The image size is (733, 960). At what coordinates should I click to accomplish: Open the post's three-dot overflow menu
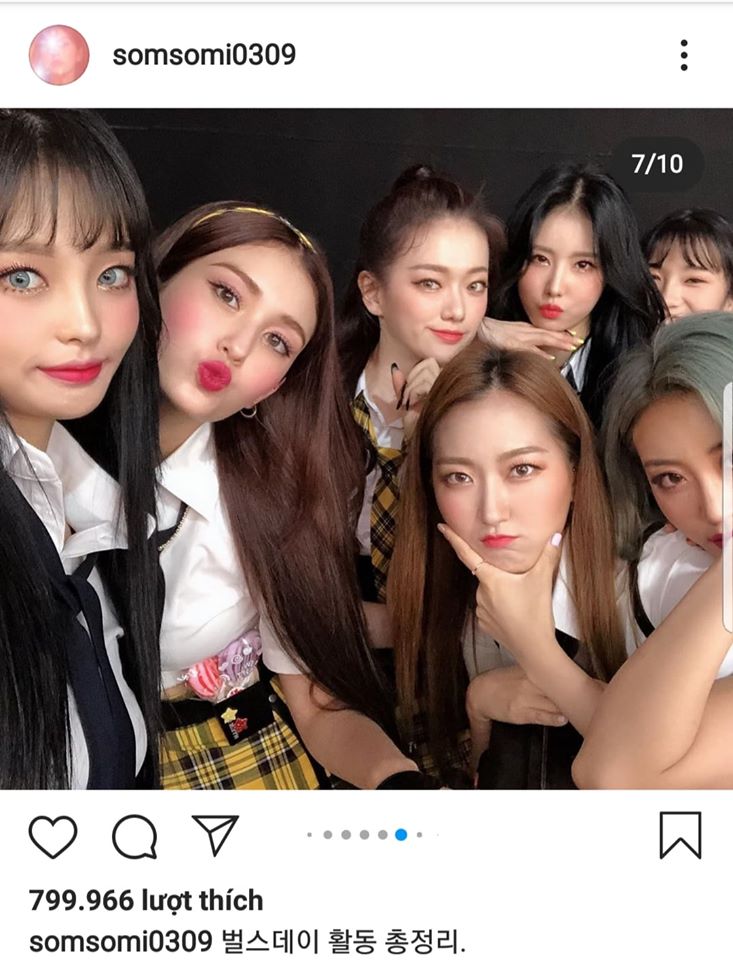684,55
